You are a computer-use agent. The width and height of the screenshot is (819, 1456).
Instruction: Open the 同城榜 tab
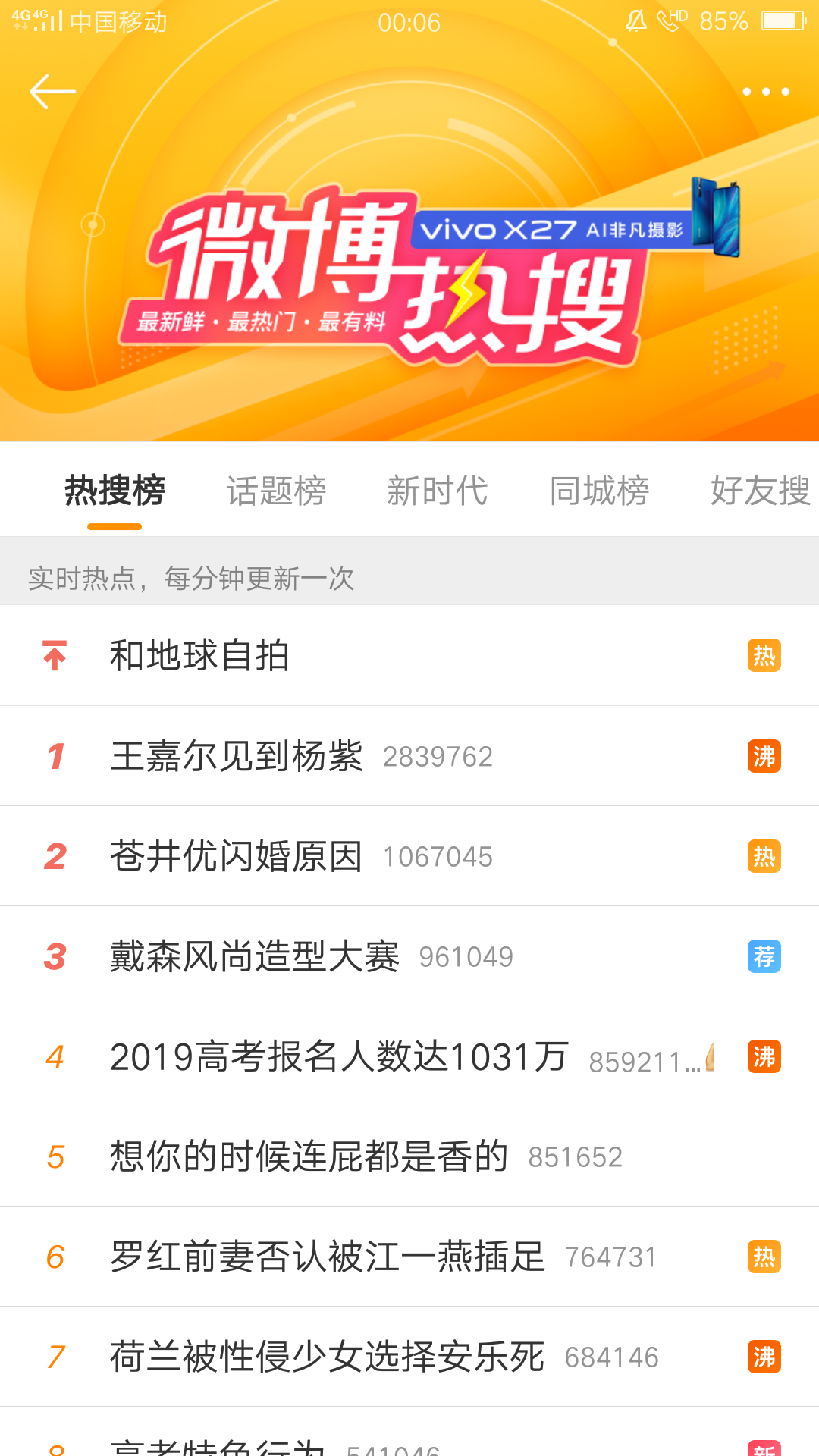(599, 491)
